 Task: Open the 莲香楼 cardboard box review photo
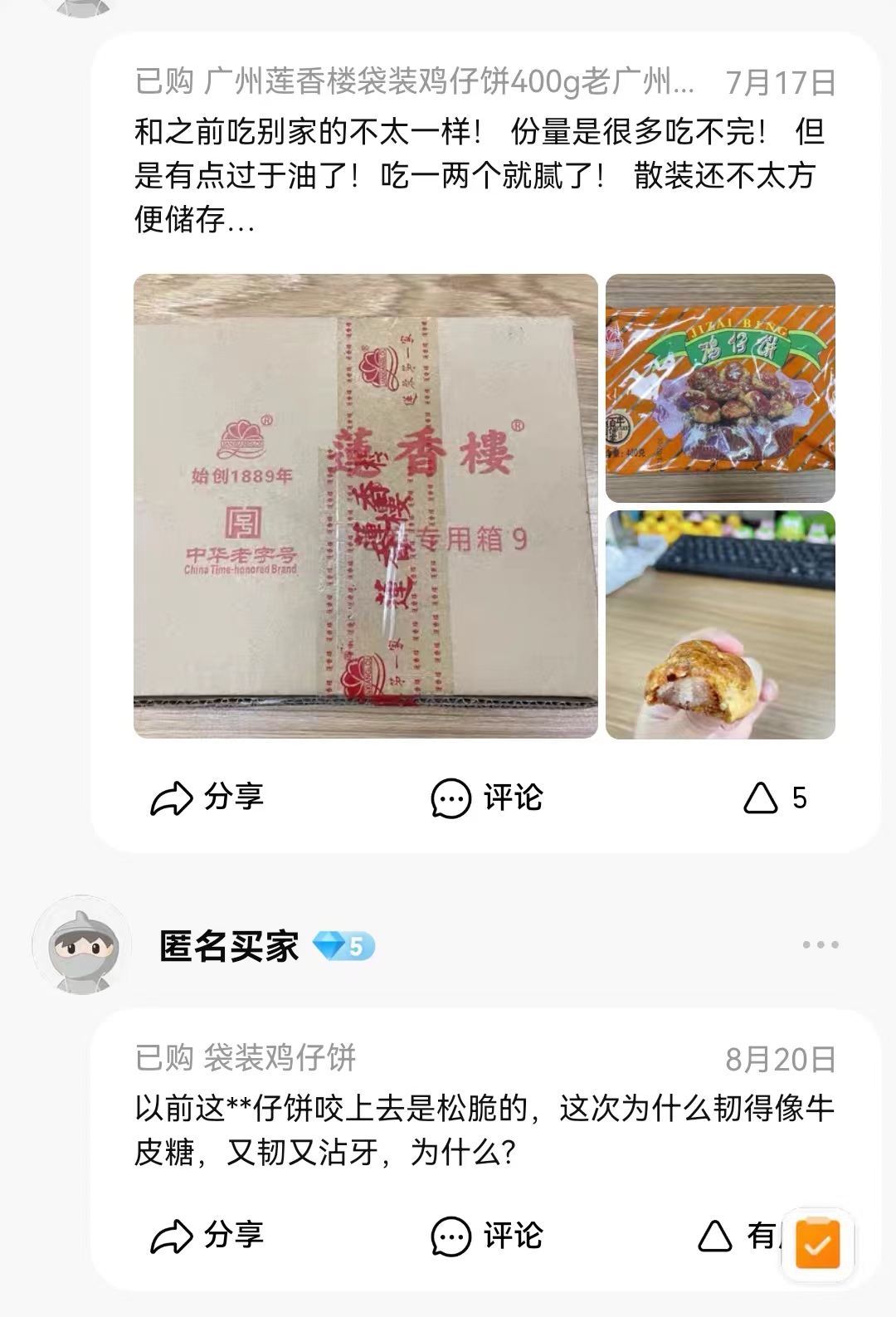(365, 506)
